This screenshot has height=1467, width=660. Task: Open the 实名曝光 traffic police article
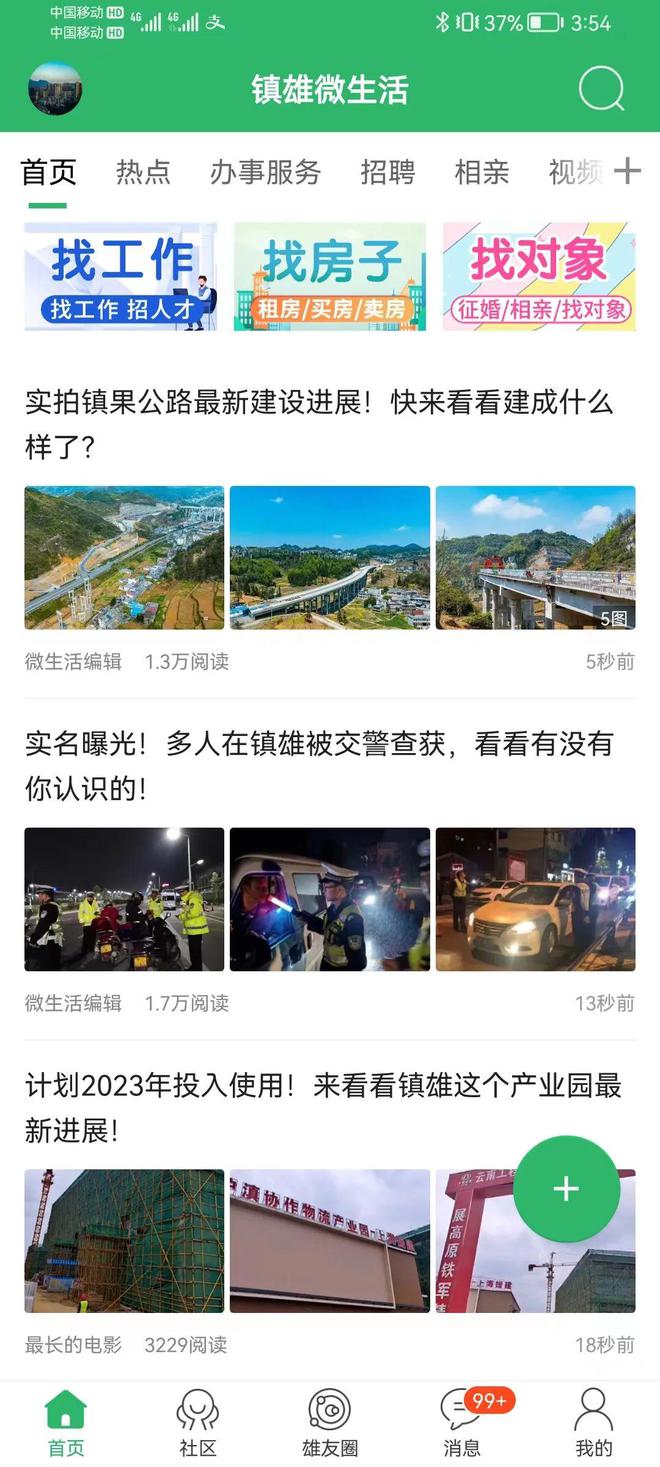(319, 765)
